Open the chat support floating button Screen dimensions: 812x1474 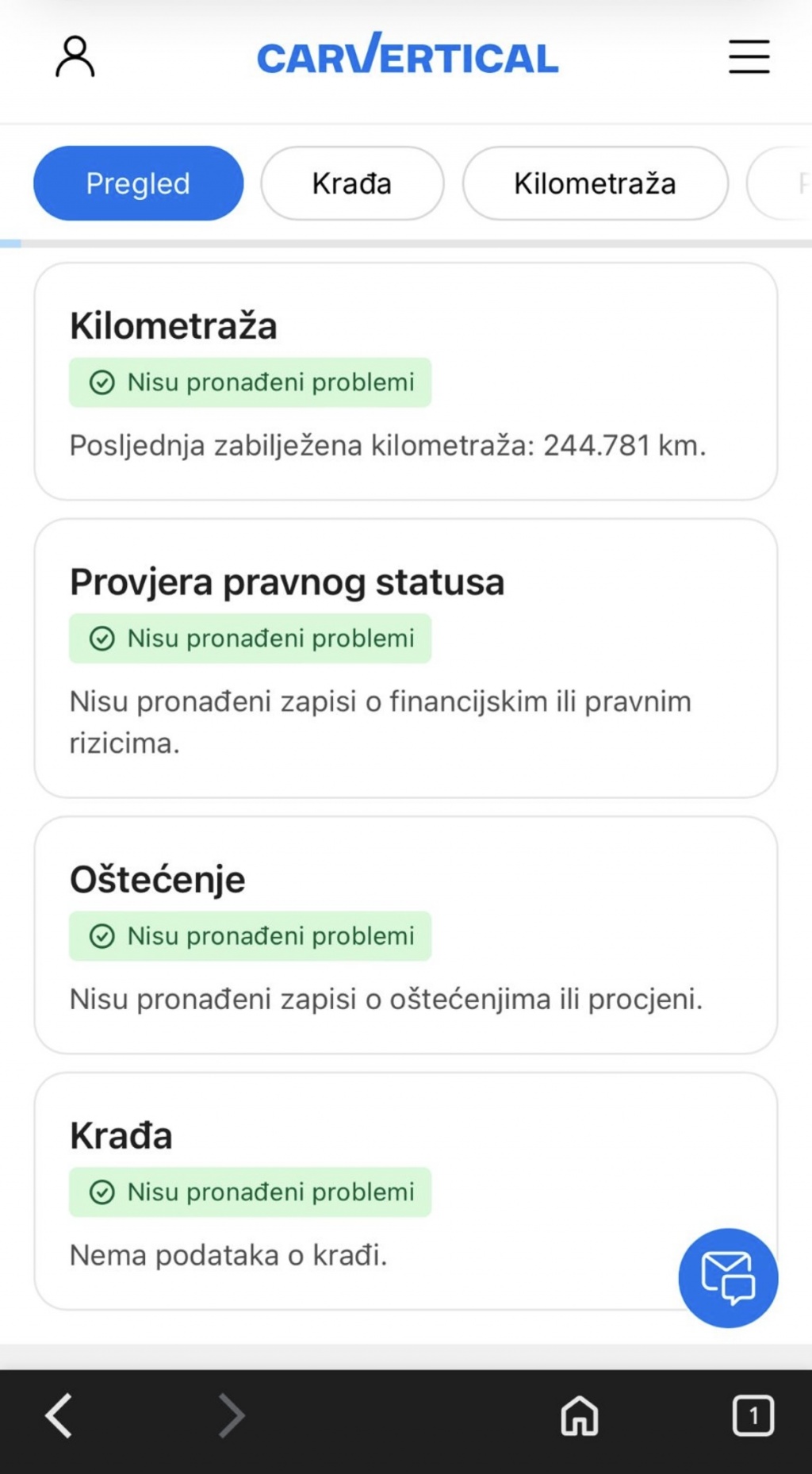point(728,1277)
